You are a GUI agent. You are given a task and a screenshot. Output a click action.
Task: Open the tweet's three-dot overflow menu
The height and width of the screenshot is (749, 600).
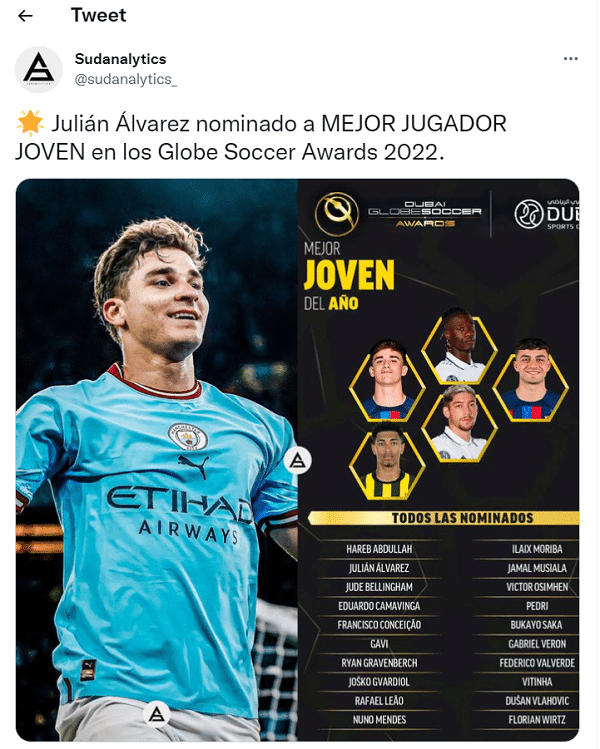click(571, 59)
